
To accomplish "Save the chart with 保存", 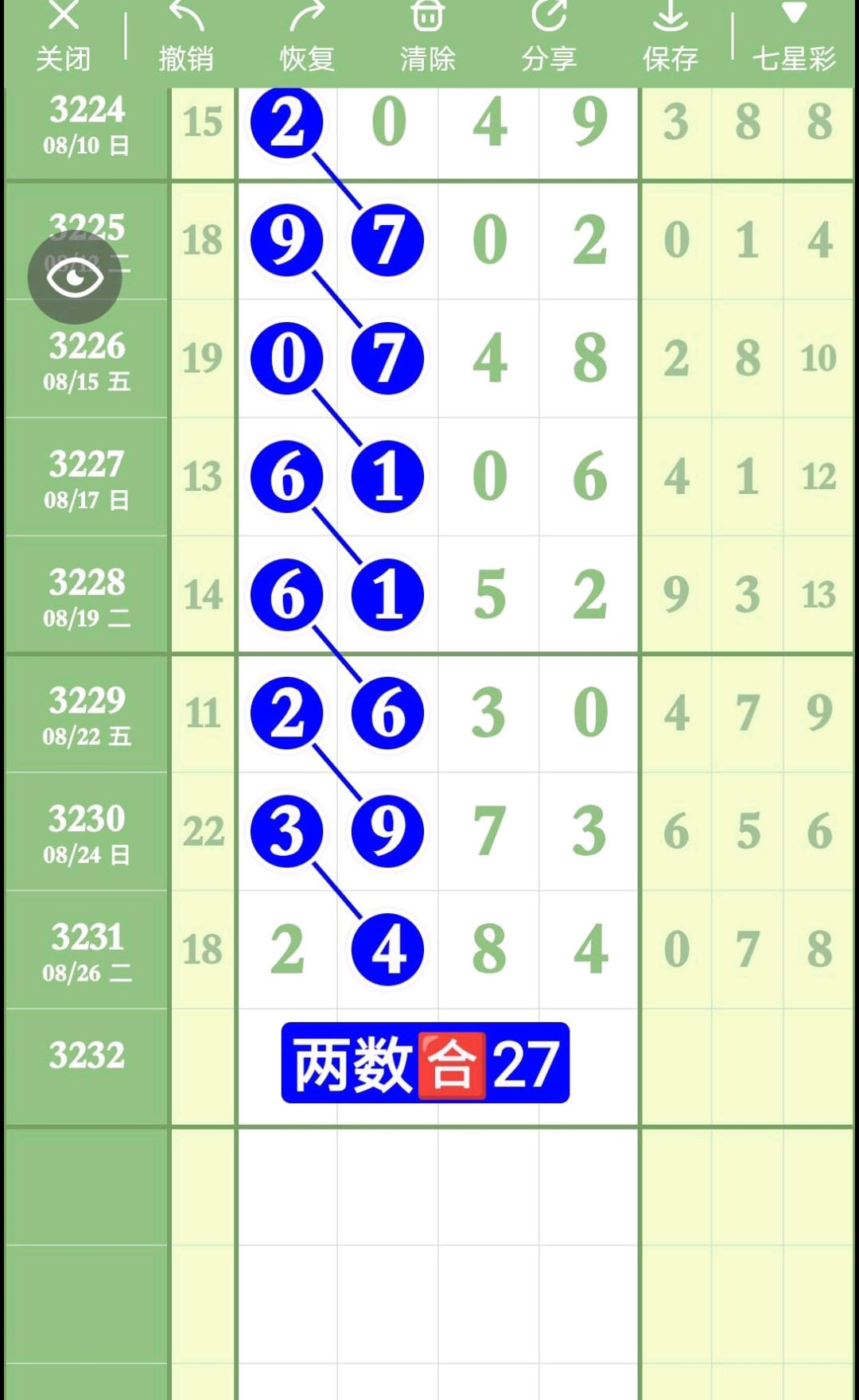I will pyautogui.click(x=670, y=37).
